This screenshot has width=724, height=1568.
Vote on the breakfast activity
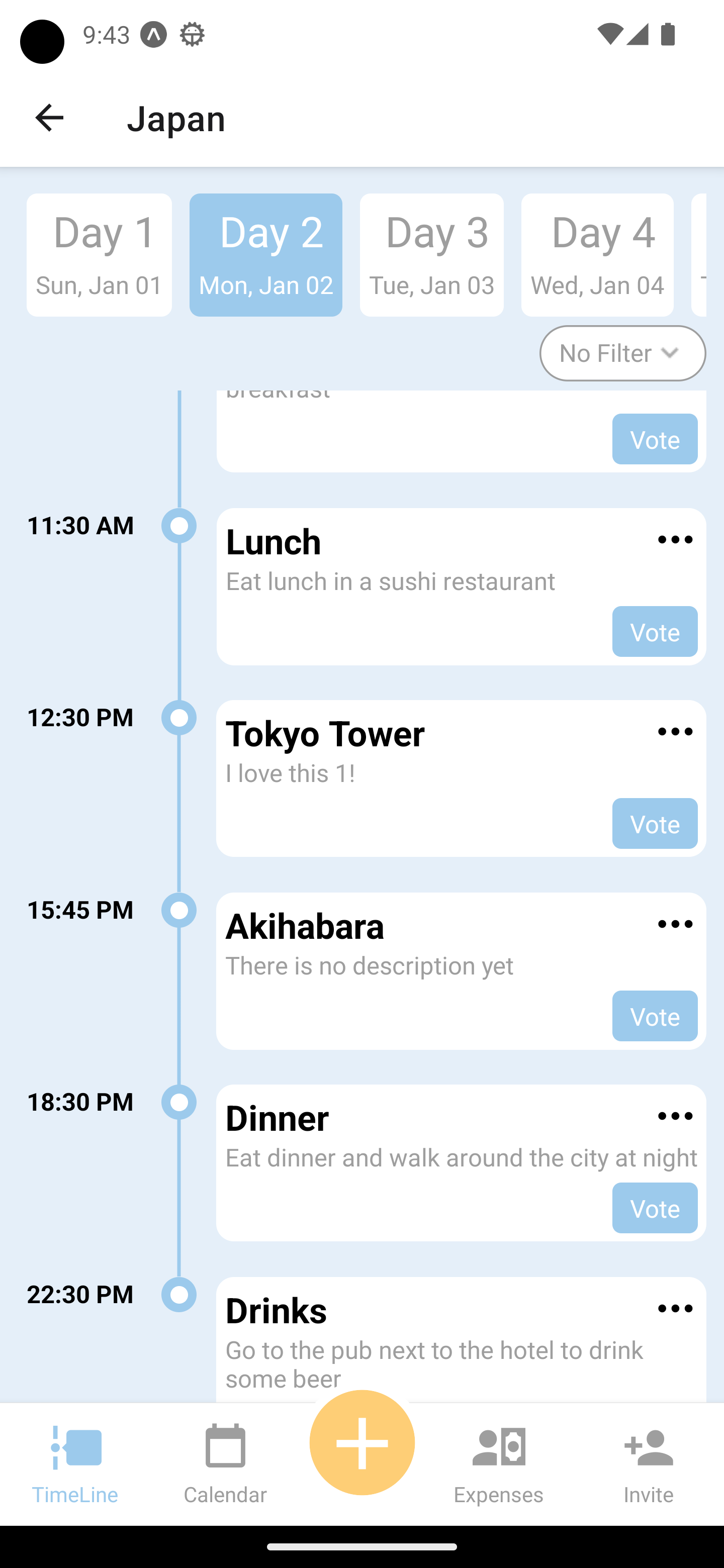tap(655, 439)
